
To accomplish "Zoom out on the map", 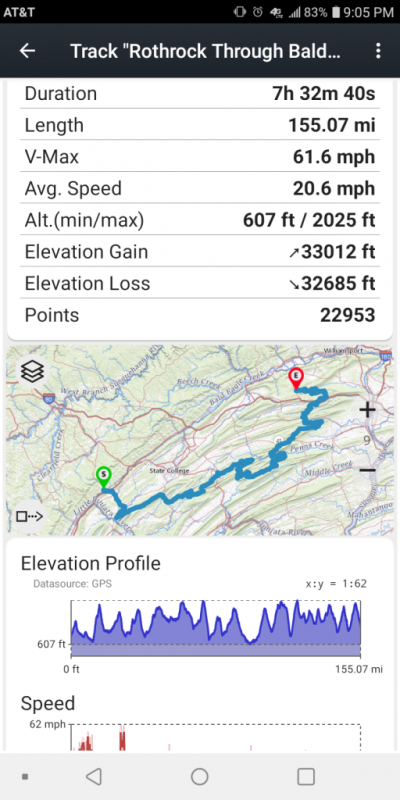I will [x=367, y=470].
